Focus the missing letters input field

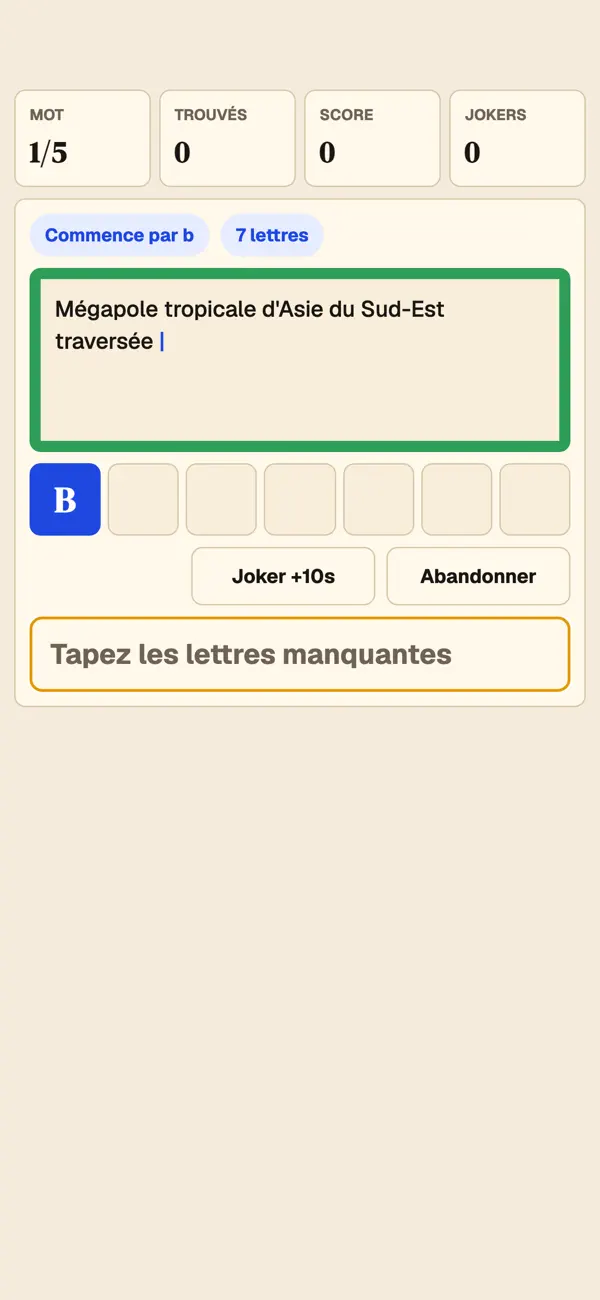point(300,655)
